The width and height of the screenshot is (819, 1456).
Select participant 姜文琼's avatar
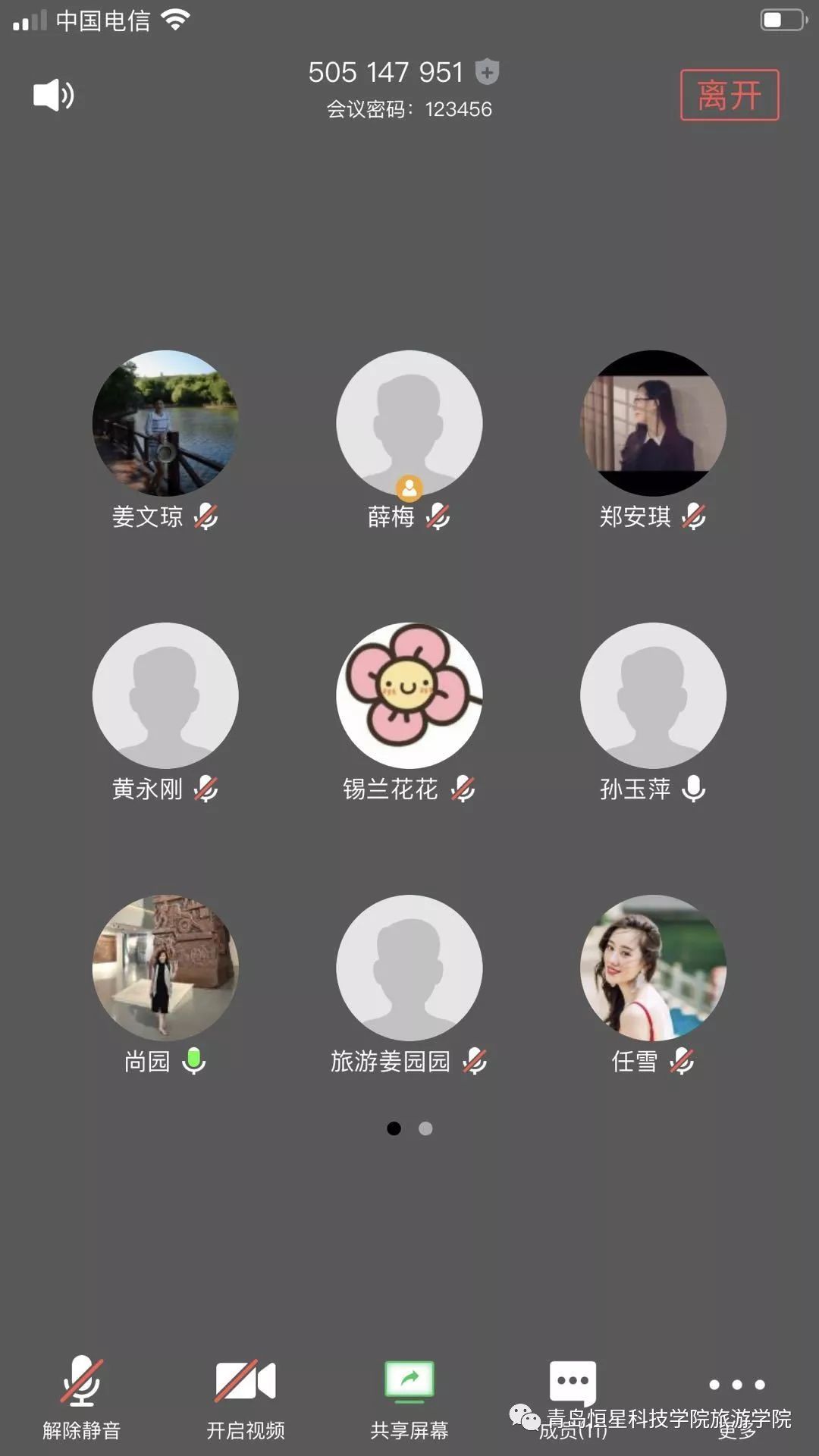[165, 423]
